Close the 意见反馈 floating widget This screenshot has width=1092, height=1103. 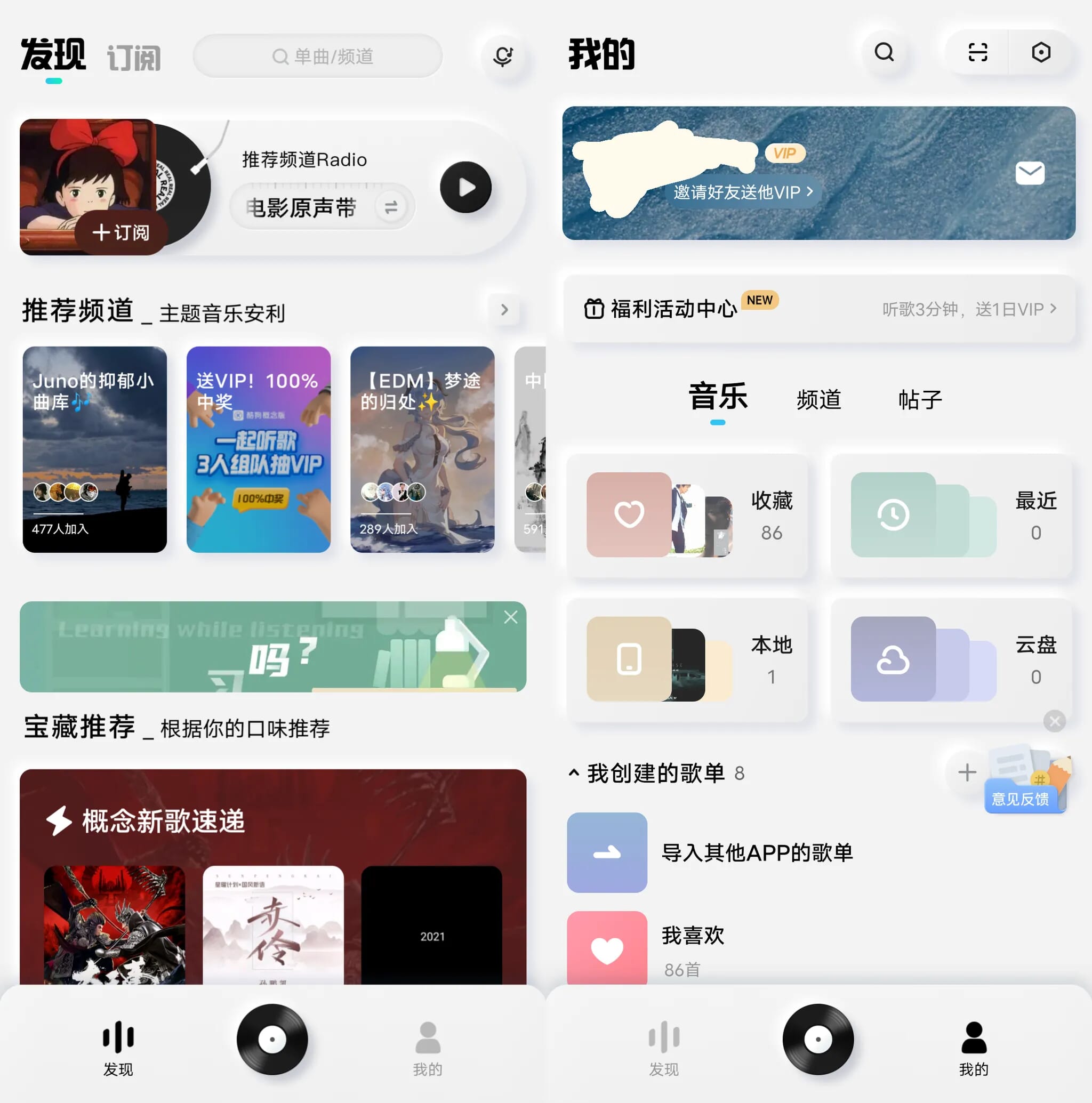coord(1054,721)
